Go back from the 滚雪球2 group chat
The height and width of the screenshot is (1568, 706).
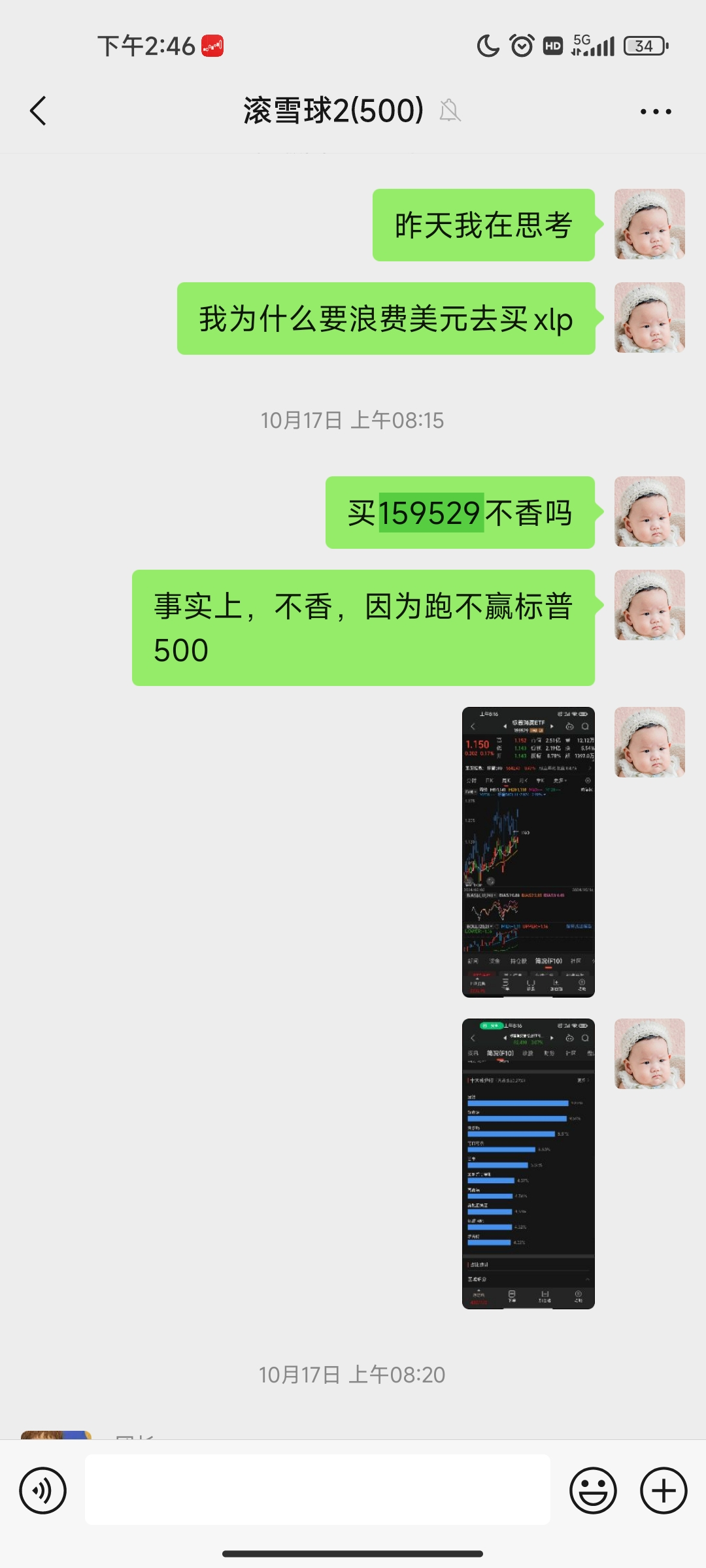click(39, 110)
